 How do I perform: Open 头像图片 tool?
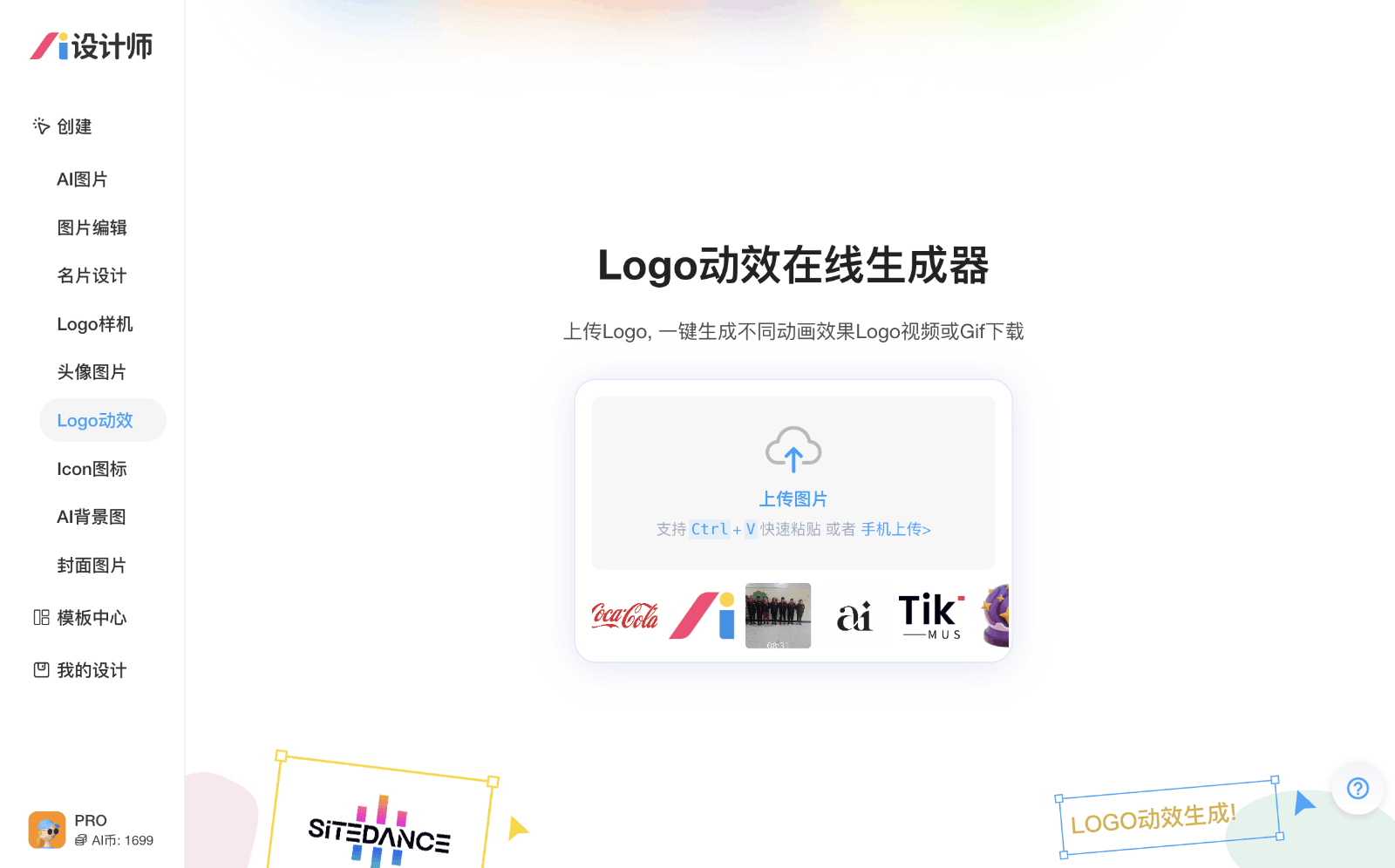(92, 372)
